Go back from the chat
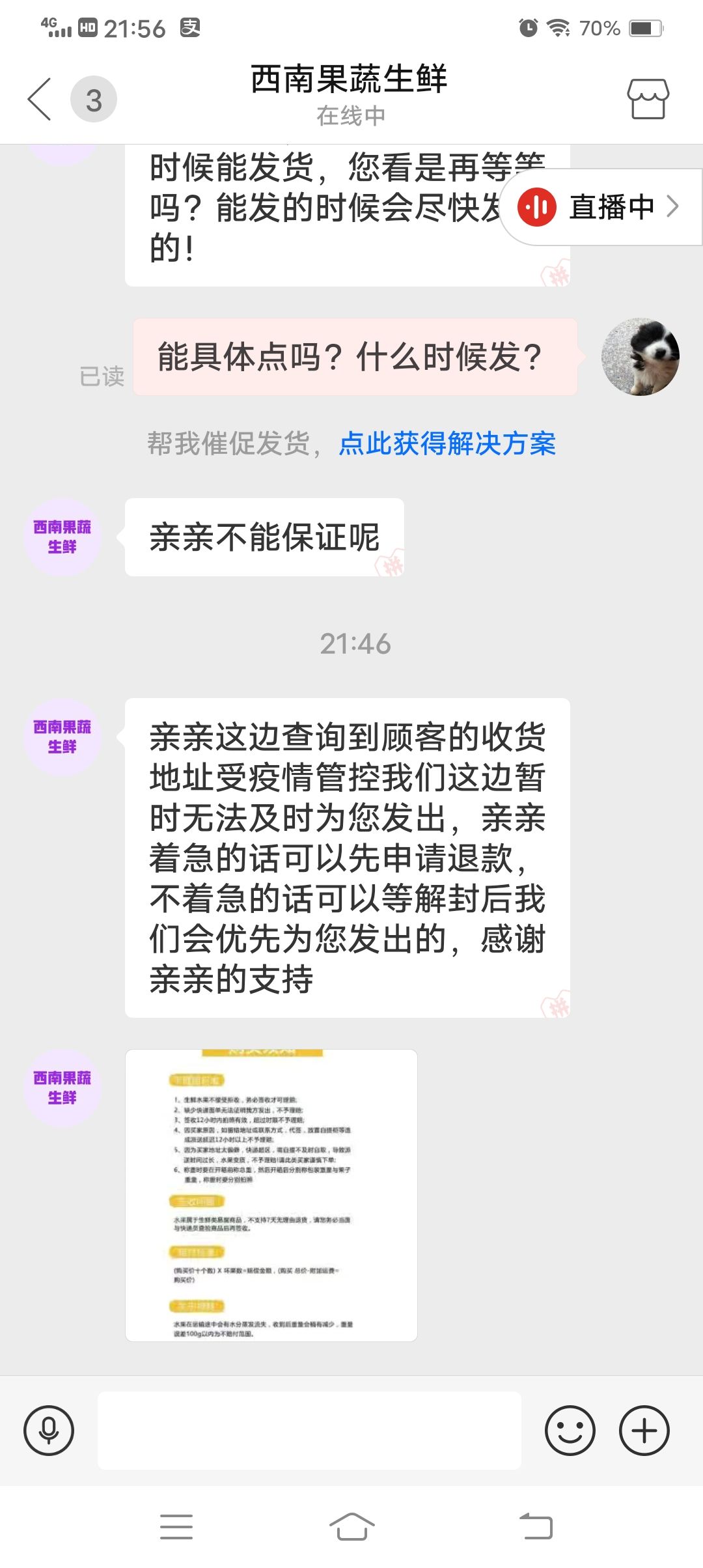The width and height of the screenshot is (703, 1568). tap(40, 99)
